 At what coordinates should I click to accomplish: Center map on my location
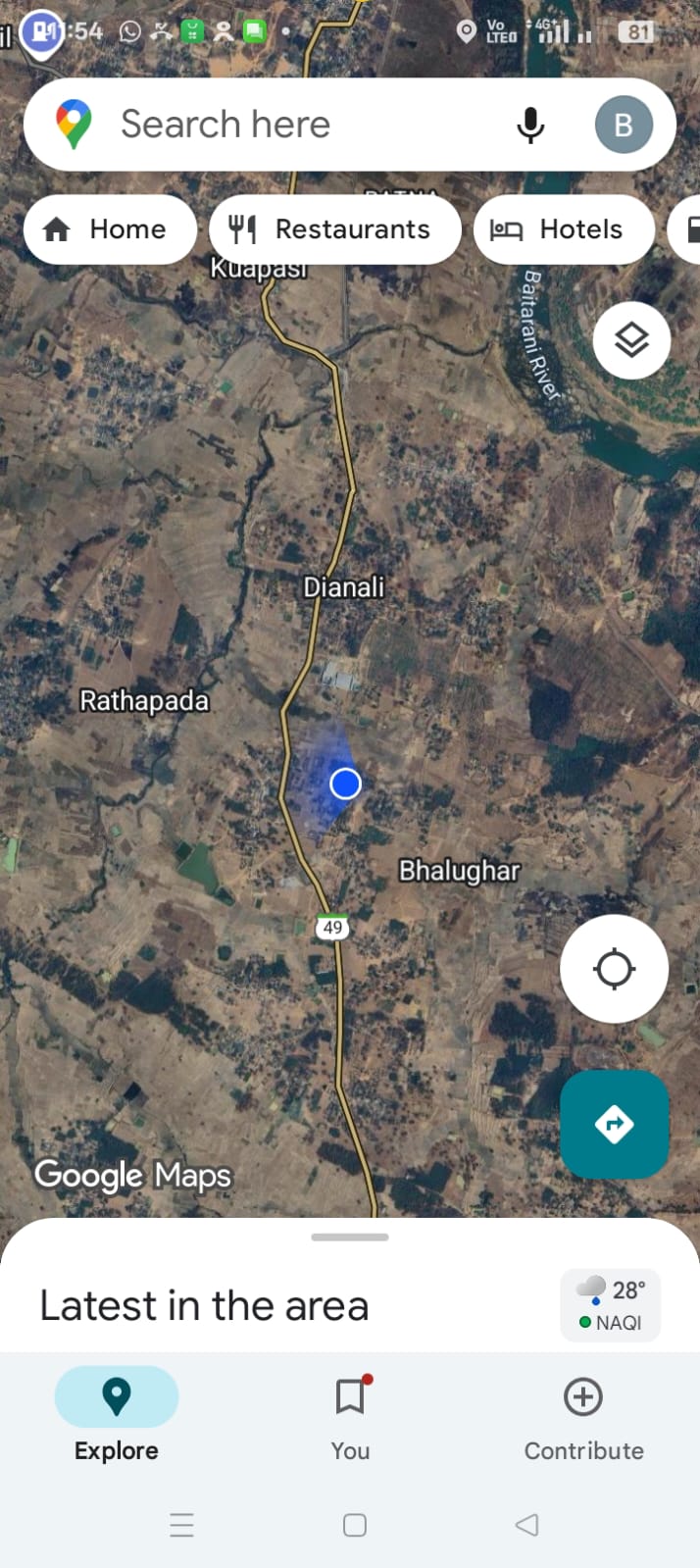point(614,969)
